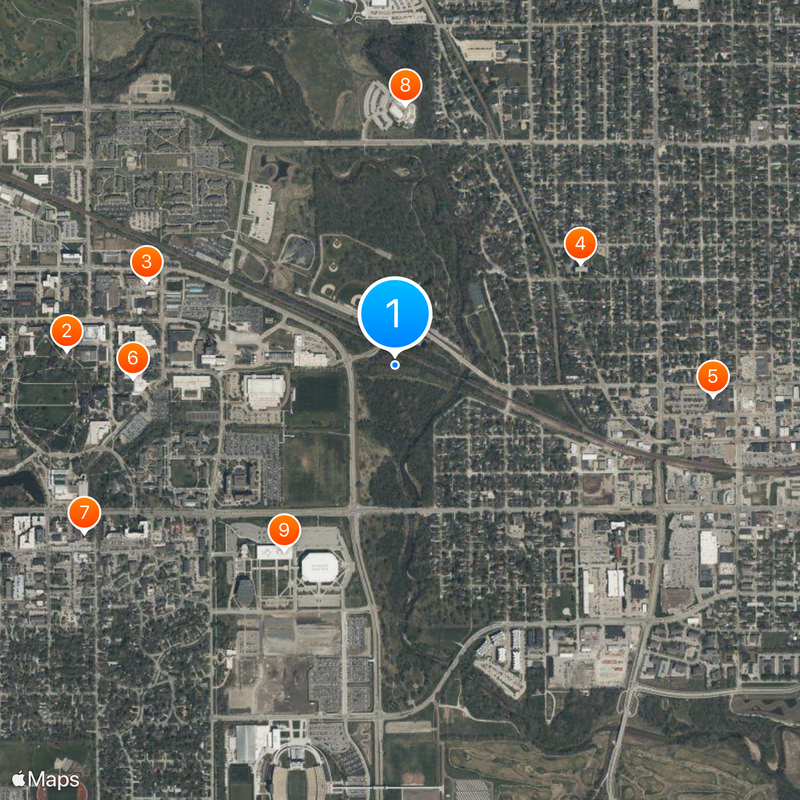Open pin number 9 near the stadium
The width and height of the screenshot is (800, 800).
[285, 528]
